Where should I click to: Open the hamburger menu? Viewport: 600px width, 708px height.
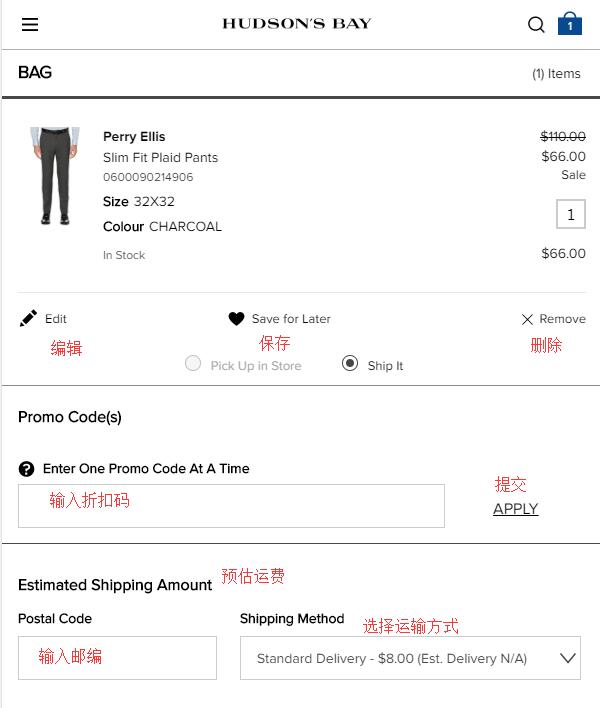coord(30,24)
